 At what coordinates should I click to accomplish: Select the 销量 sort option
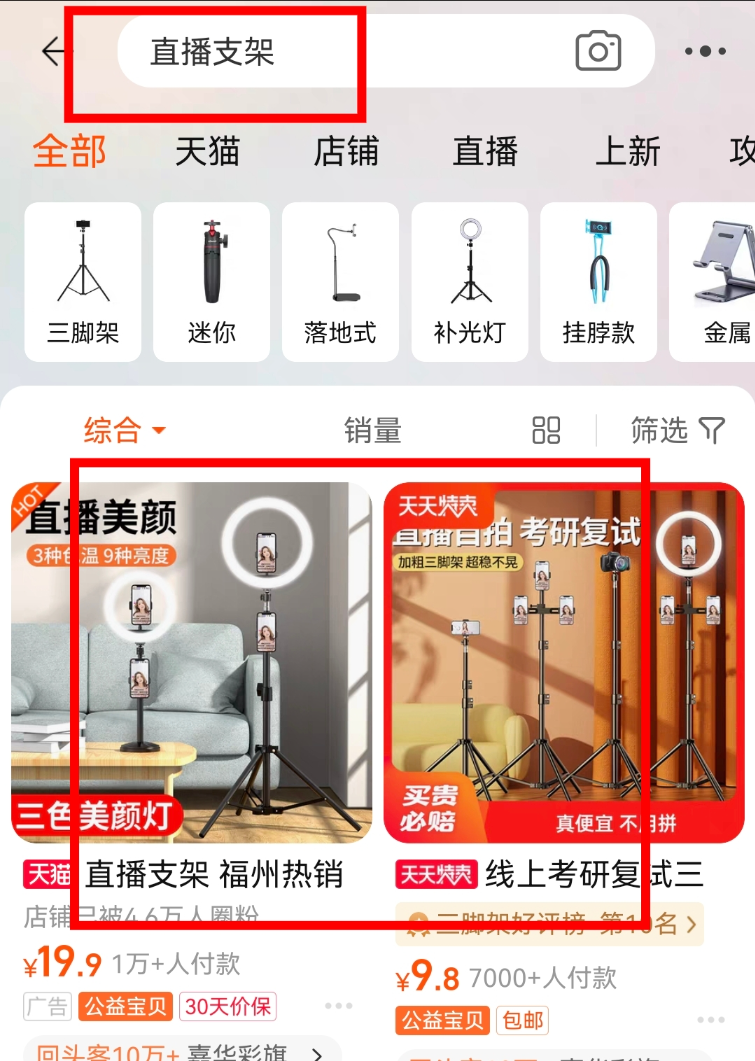click(x=372, y=429)
